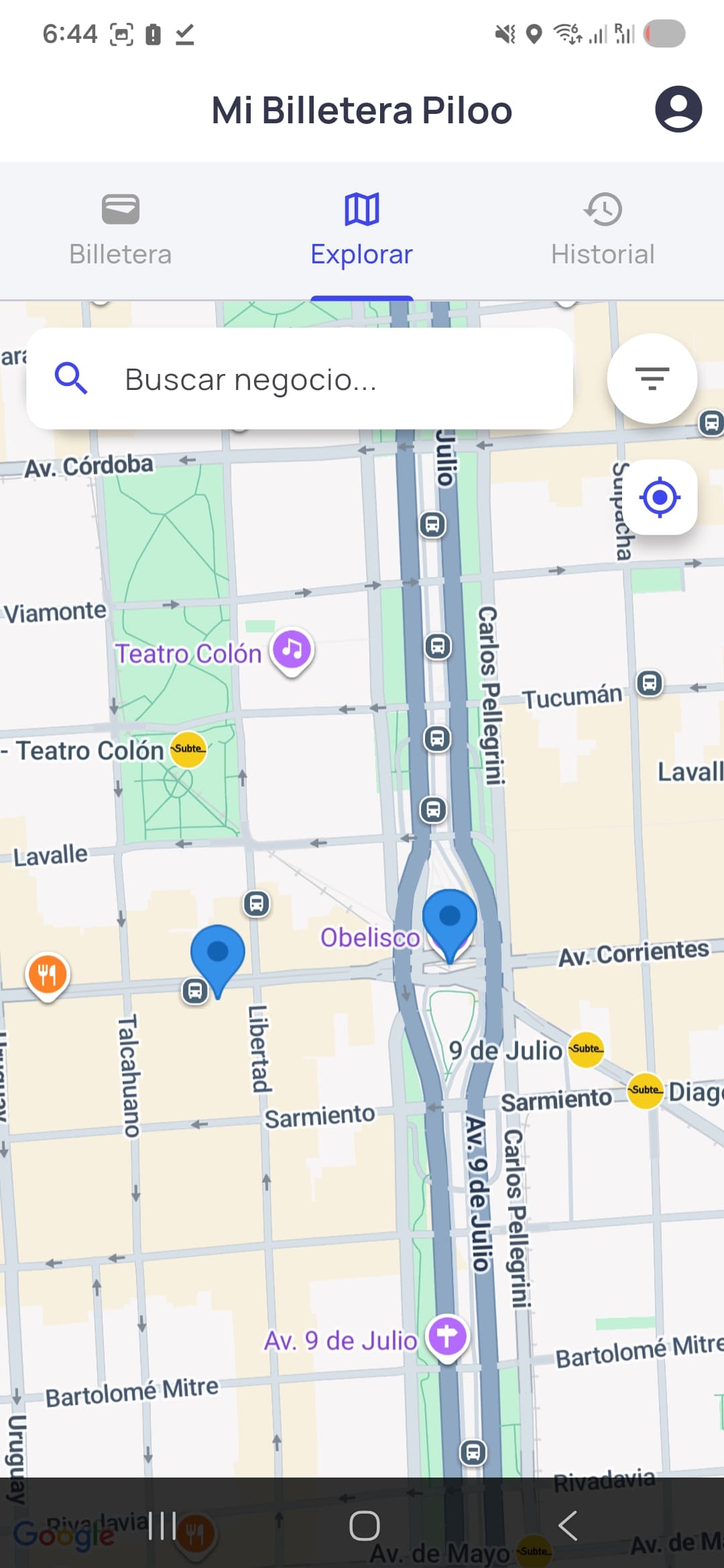Image resolution: width=724 pixels, height=1568 pixels.
Task: Select the Teatro Colón music note marker
Action: [291, 649]
